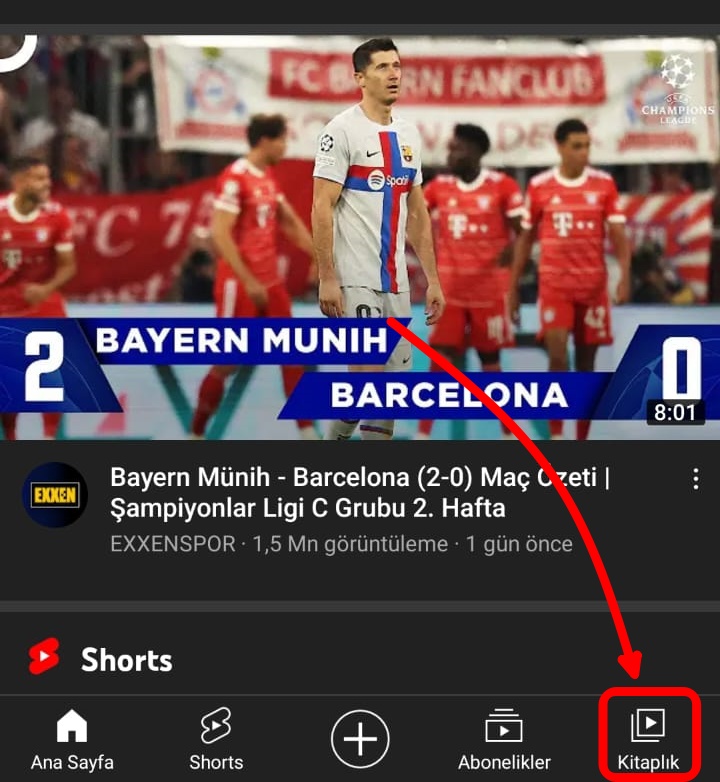720x782 pixels.
Task: Switch to the Abonelikler tab
Action: click(504, 740)
